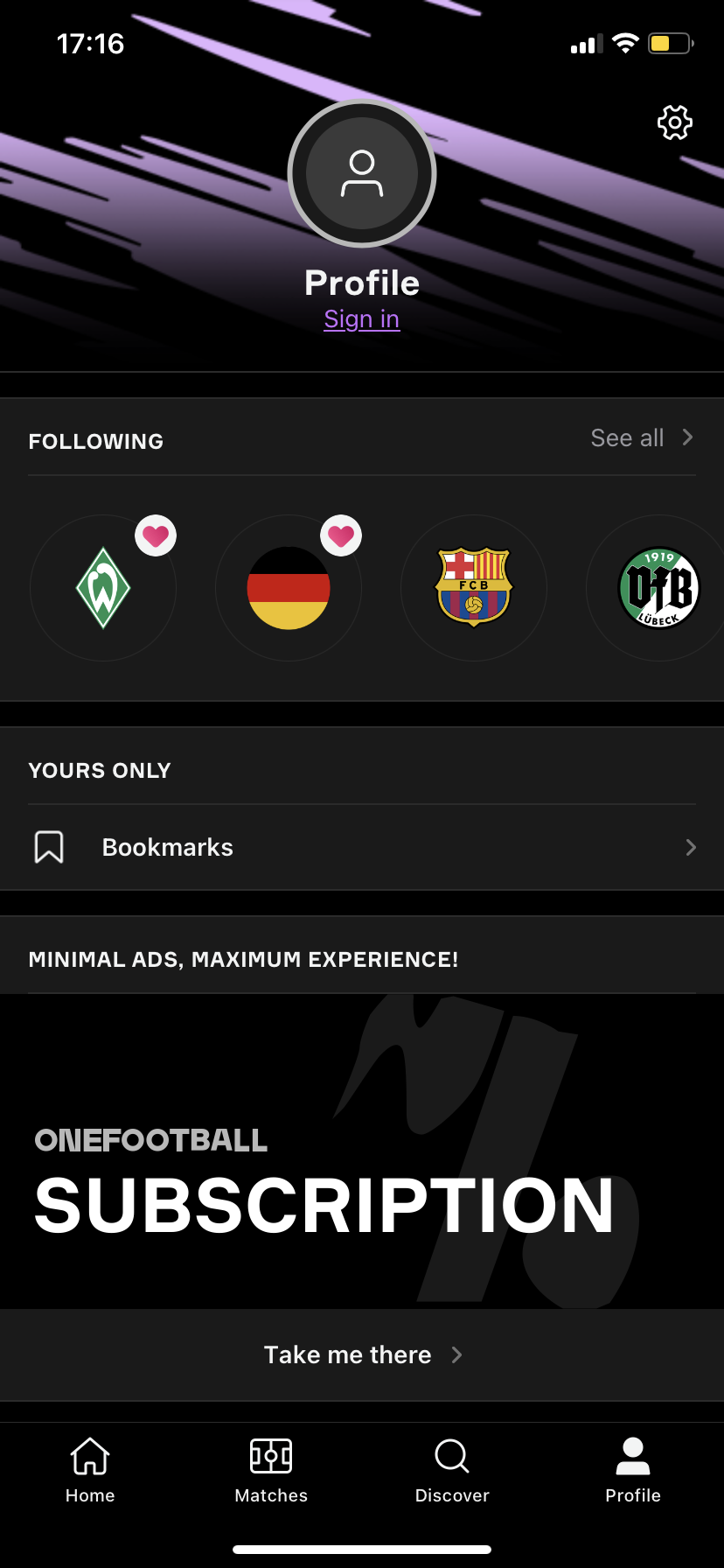Tap the profile avatar picture
This screenshot has height=1568, width=724.
362,173
